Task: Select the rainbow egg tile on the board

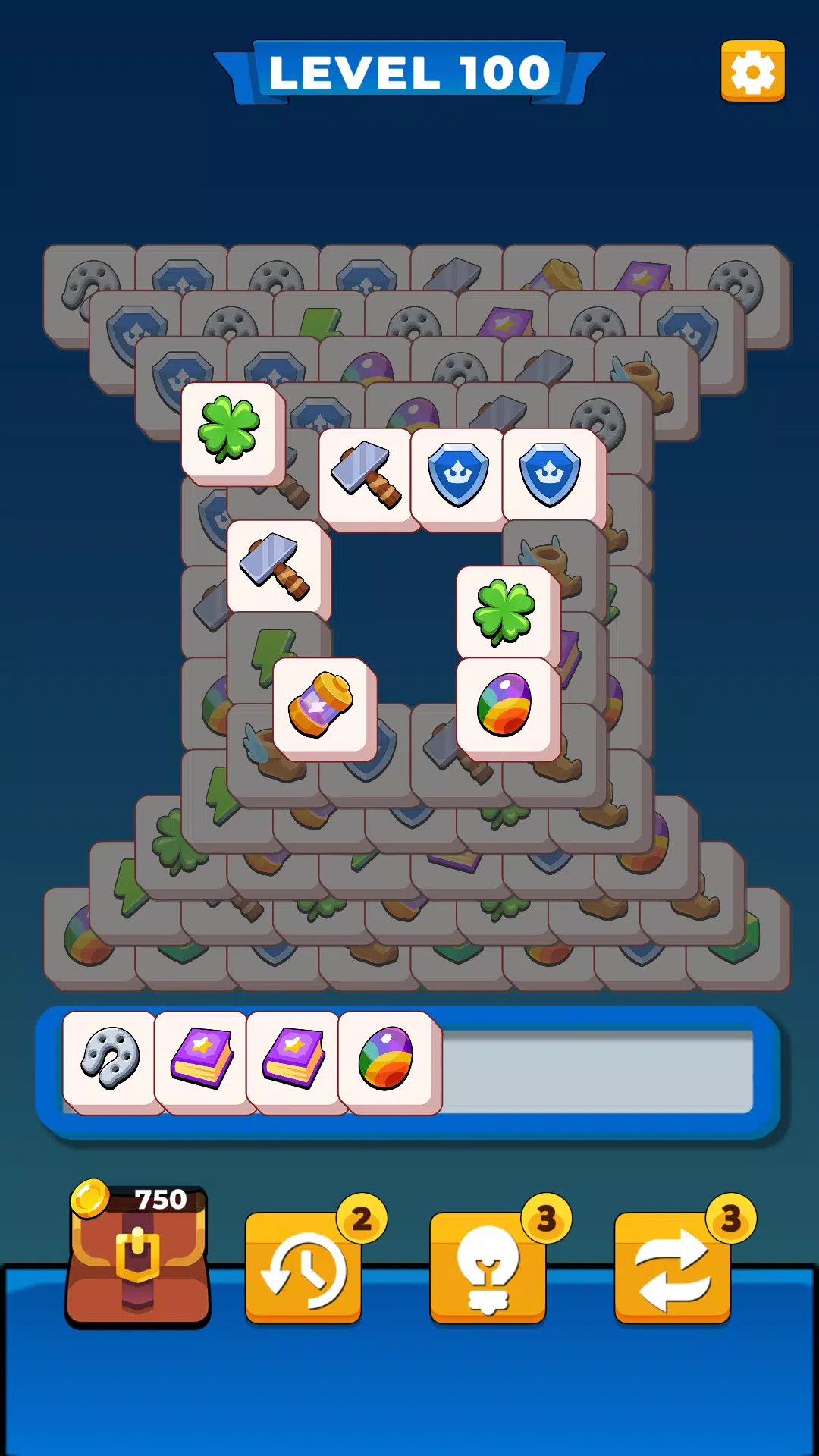Action: point(505,706)
